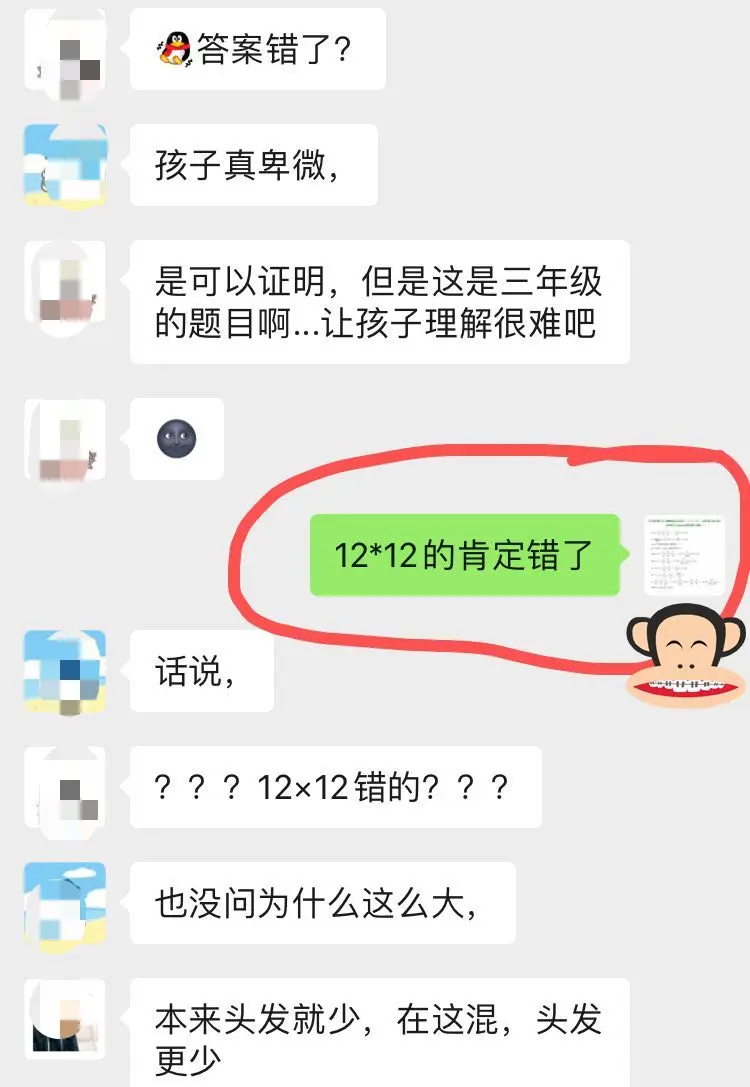Tap avatar next to '12×12错的' message
Screen dimensions: 750x1087
point(65,787)
